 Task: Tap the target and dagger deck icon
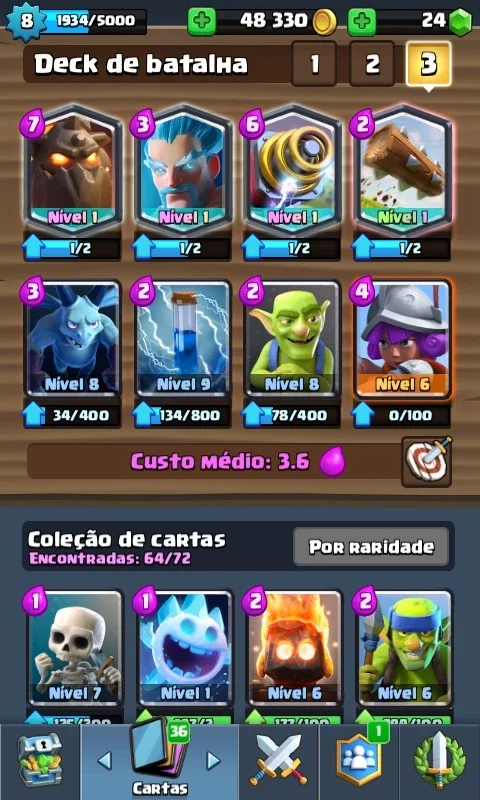[x=426, y=461]
